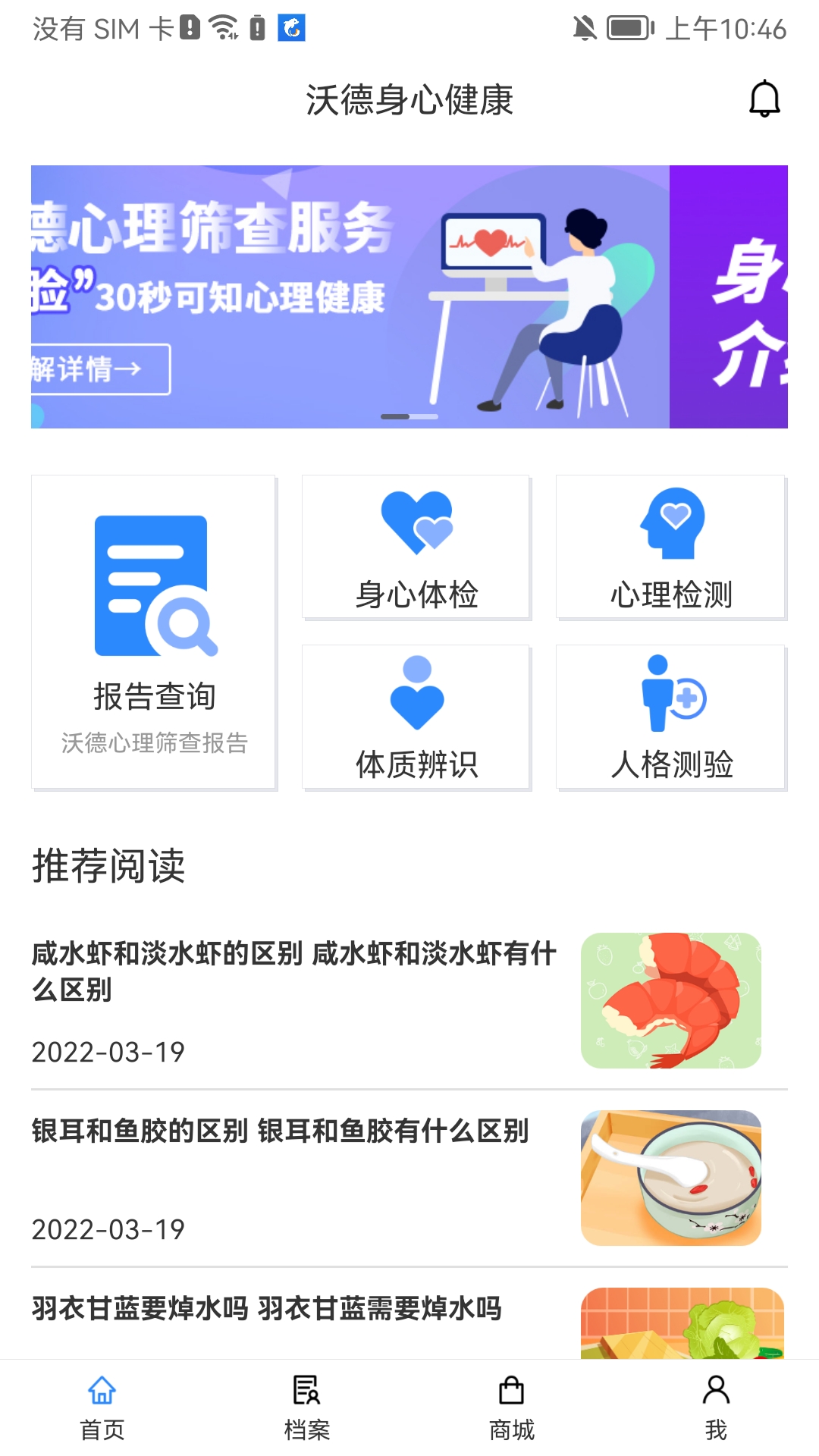Open the 身心体检 health checkup feature
819x1456 pixels.
(x=416, y=546)
